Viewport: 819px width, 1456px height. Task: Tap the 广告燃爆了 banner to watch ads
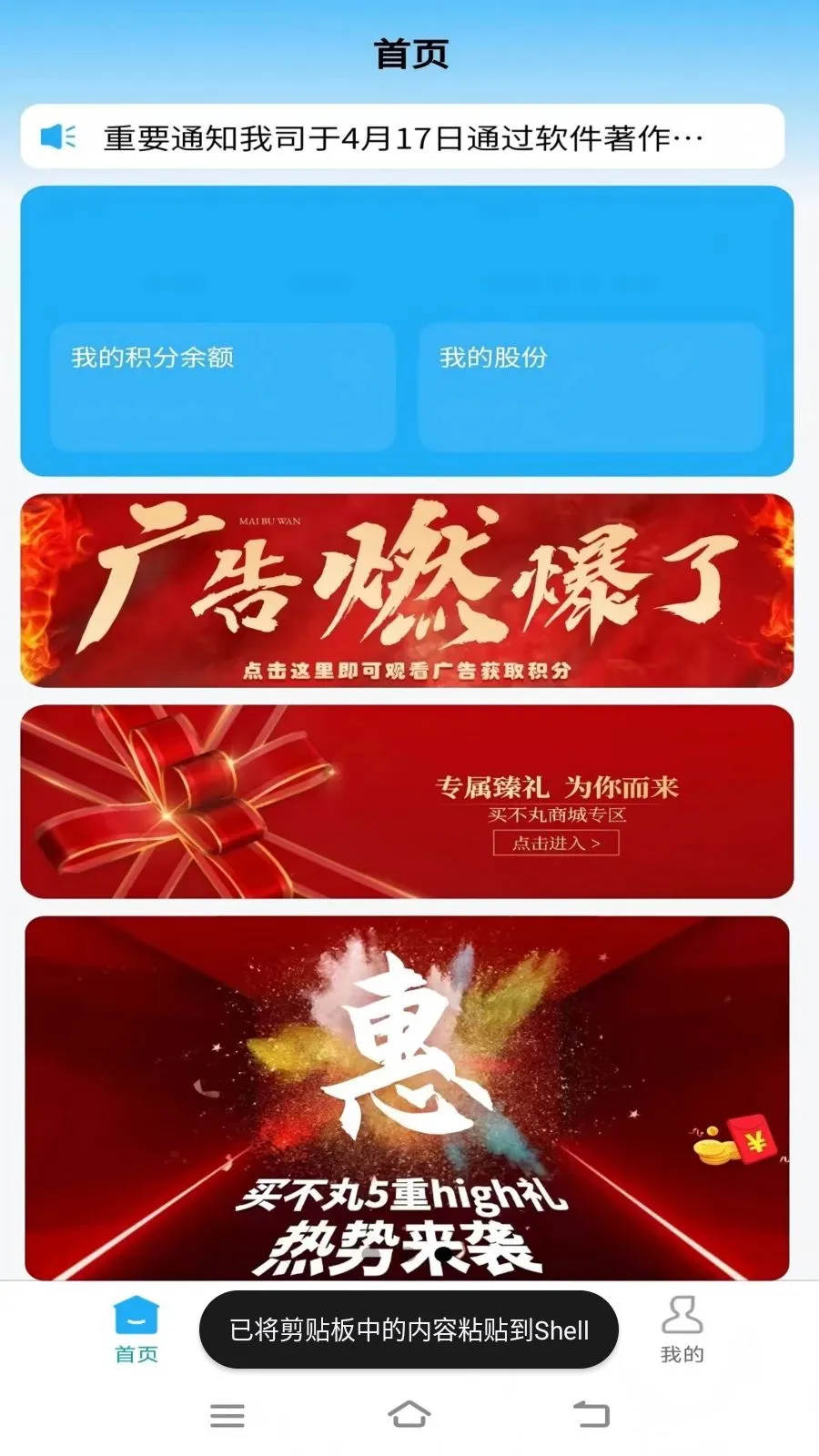coord(407,591)
